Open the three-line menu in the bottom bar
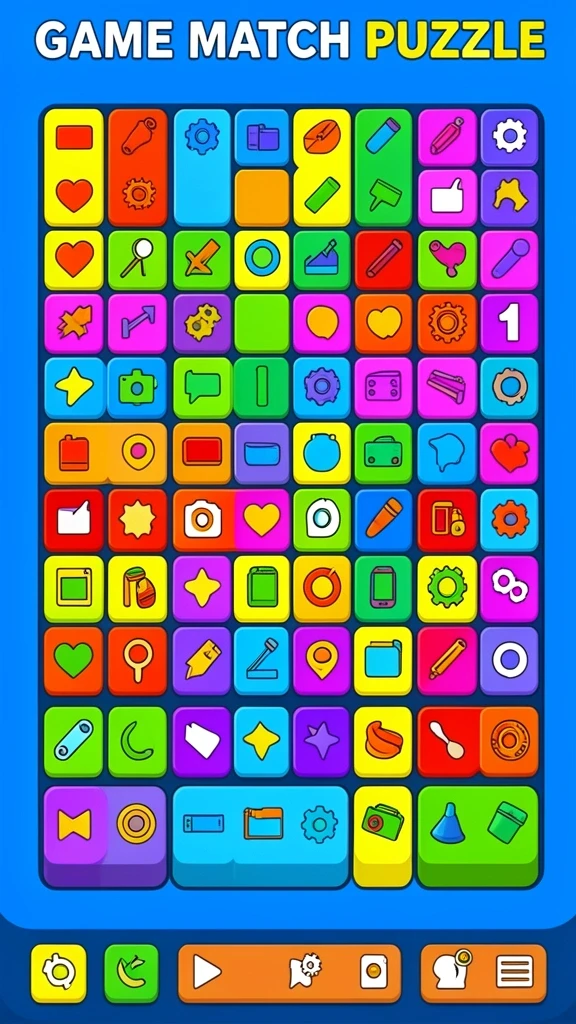576x1024 pixels. [514, 972]
